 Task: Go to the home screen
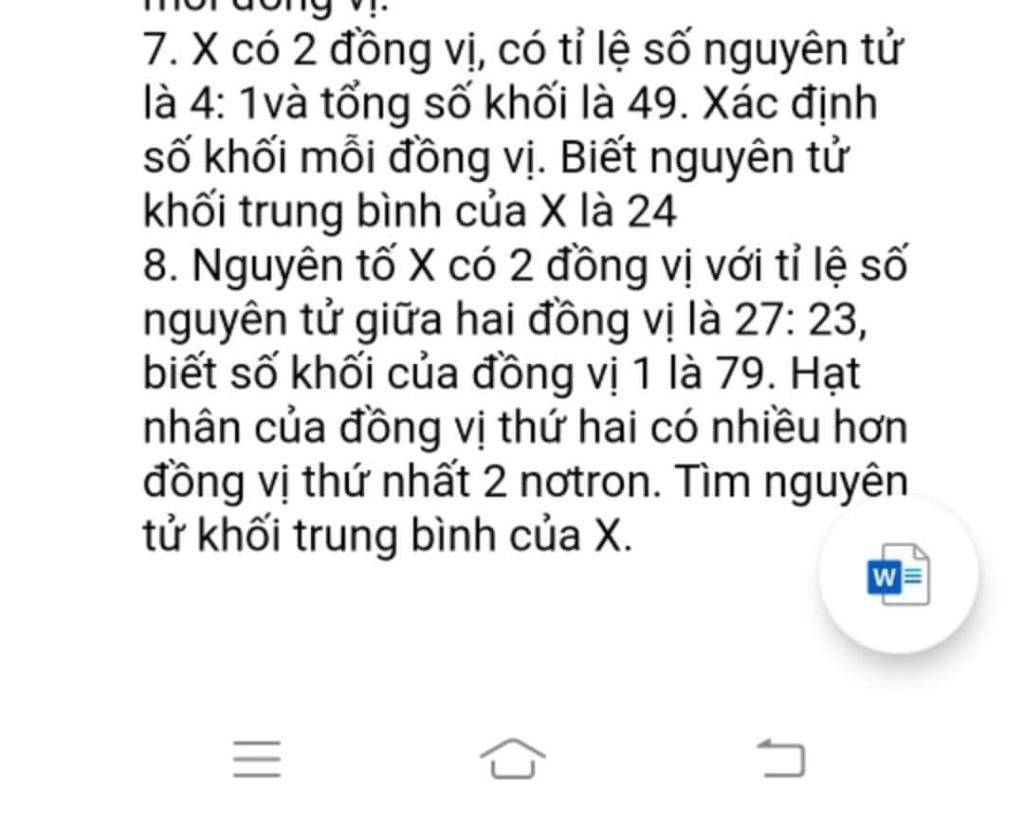[x=513, y=758]
